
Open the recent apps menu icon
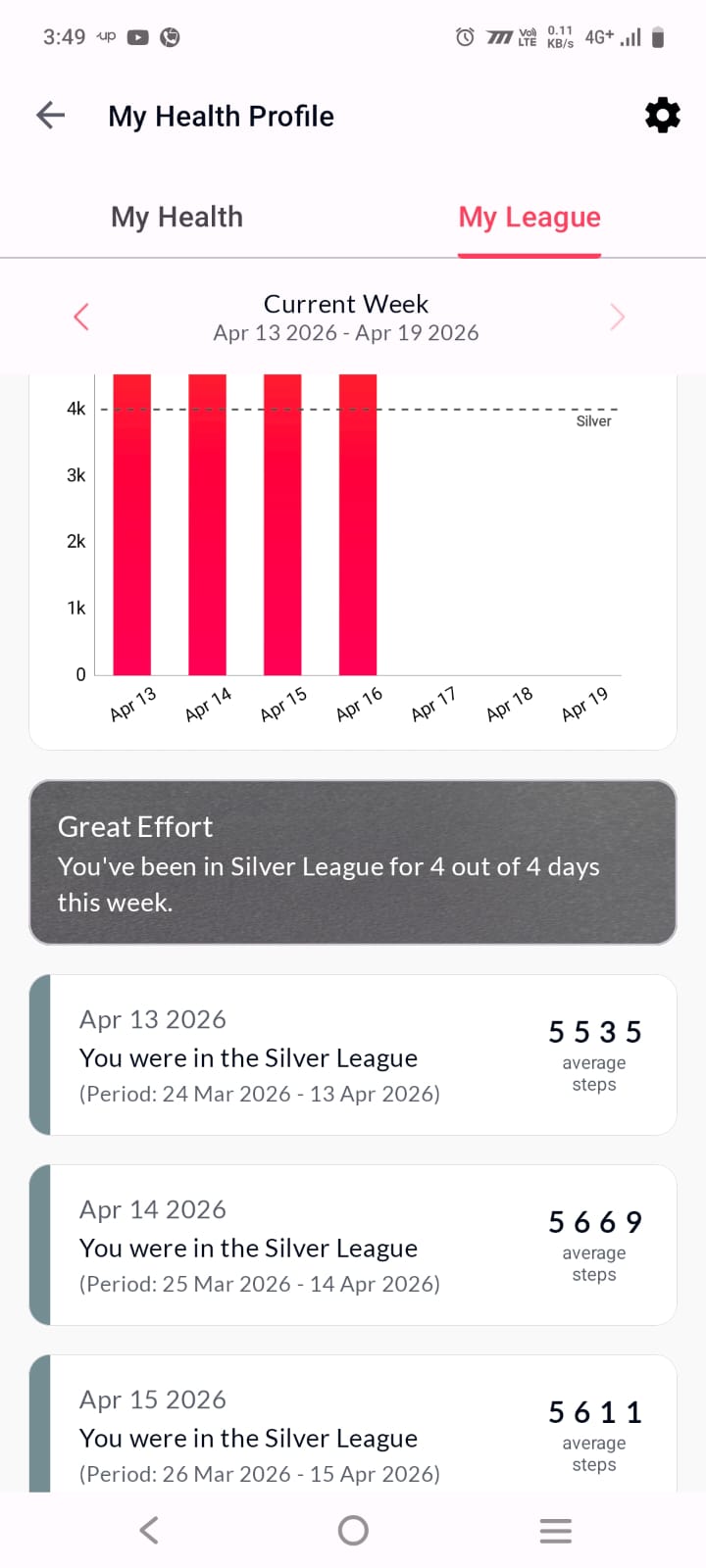(555, 1529)
